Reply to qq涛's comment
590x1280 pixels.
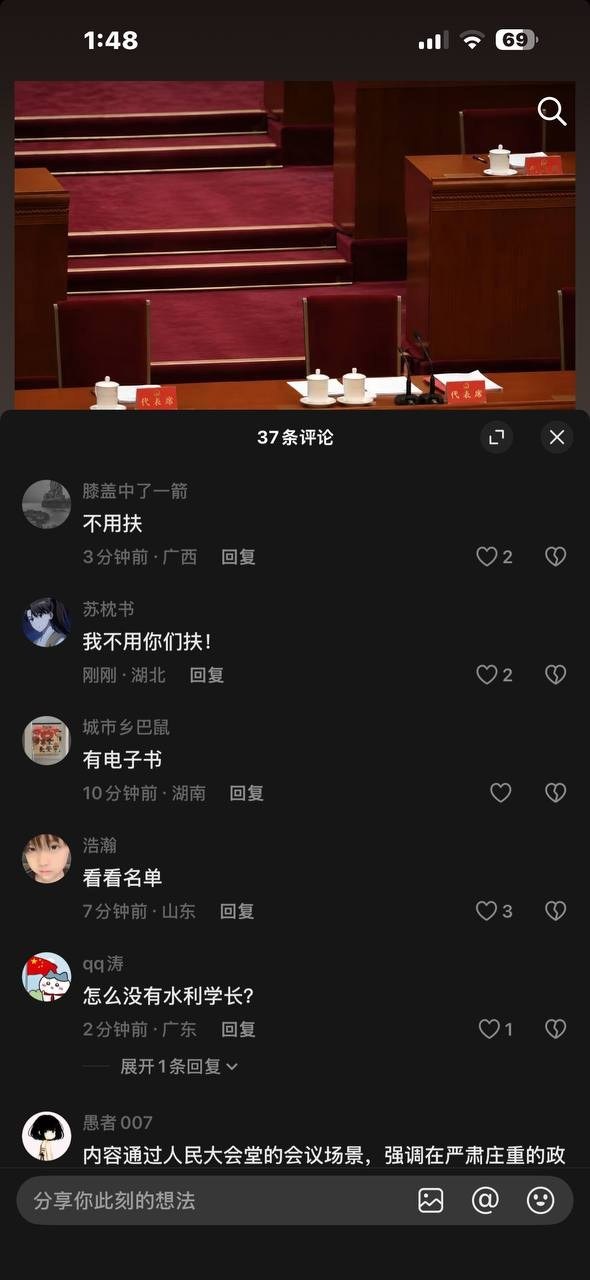tap(238, 1029)
